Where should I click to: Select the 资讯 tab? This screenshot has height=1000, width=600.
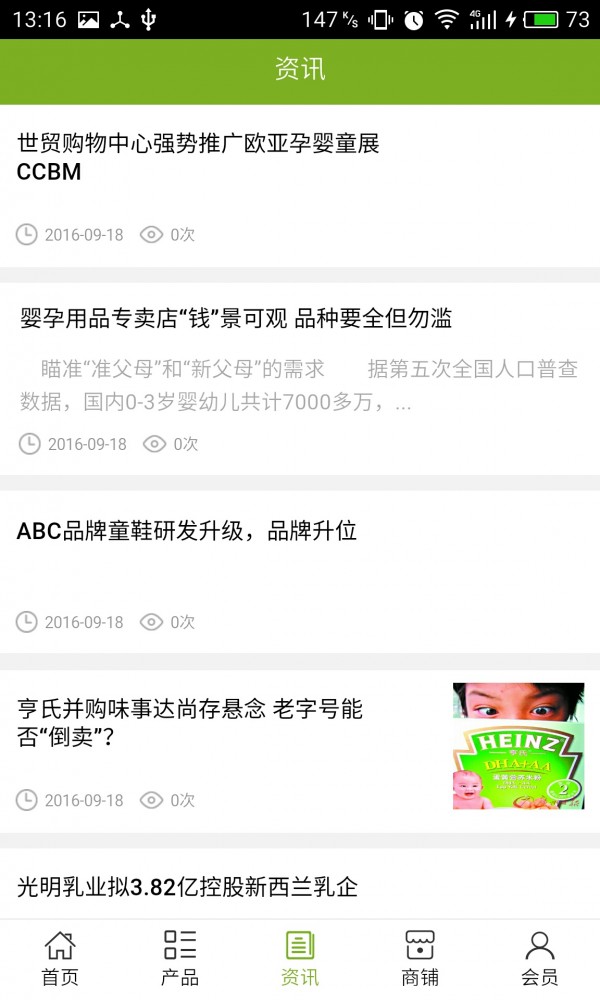point(300,958)
